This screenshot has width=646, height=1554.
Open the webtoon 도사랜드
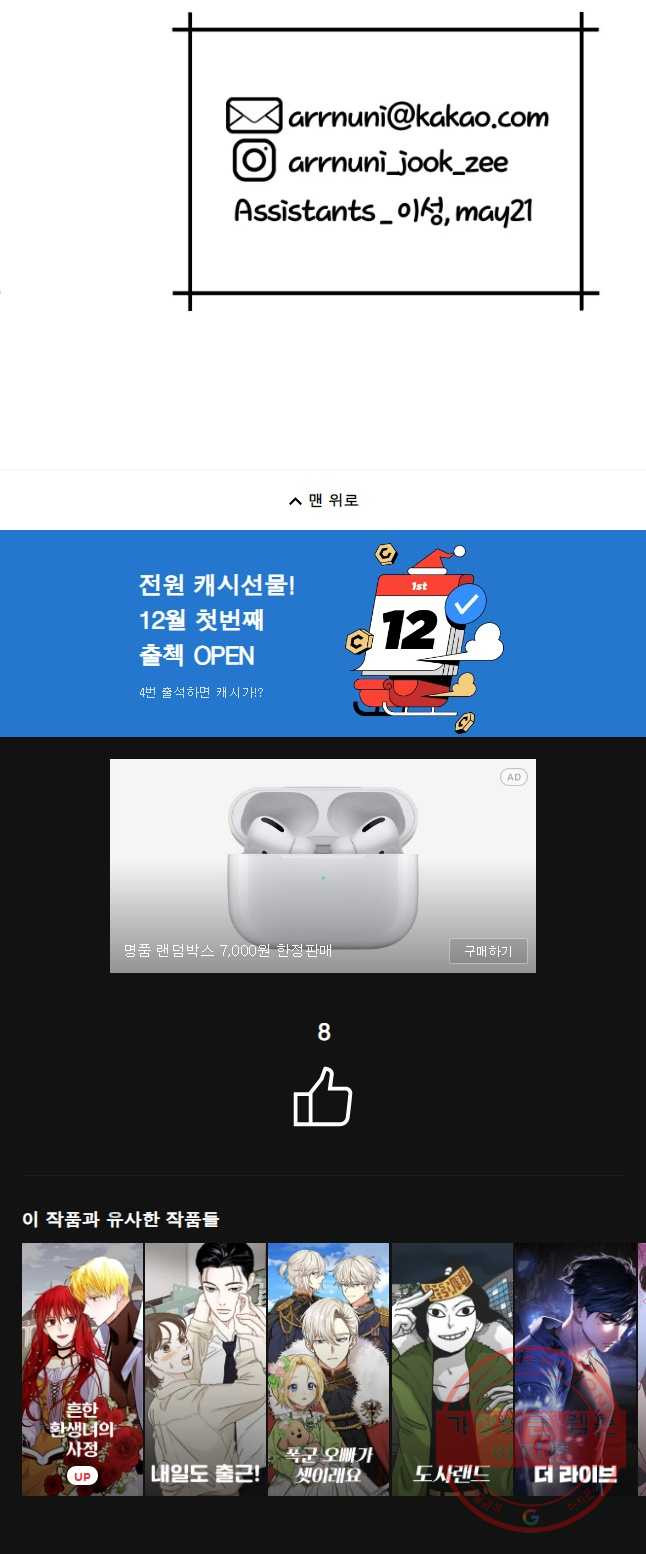[452, 1369]
